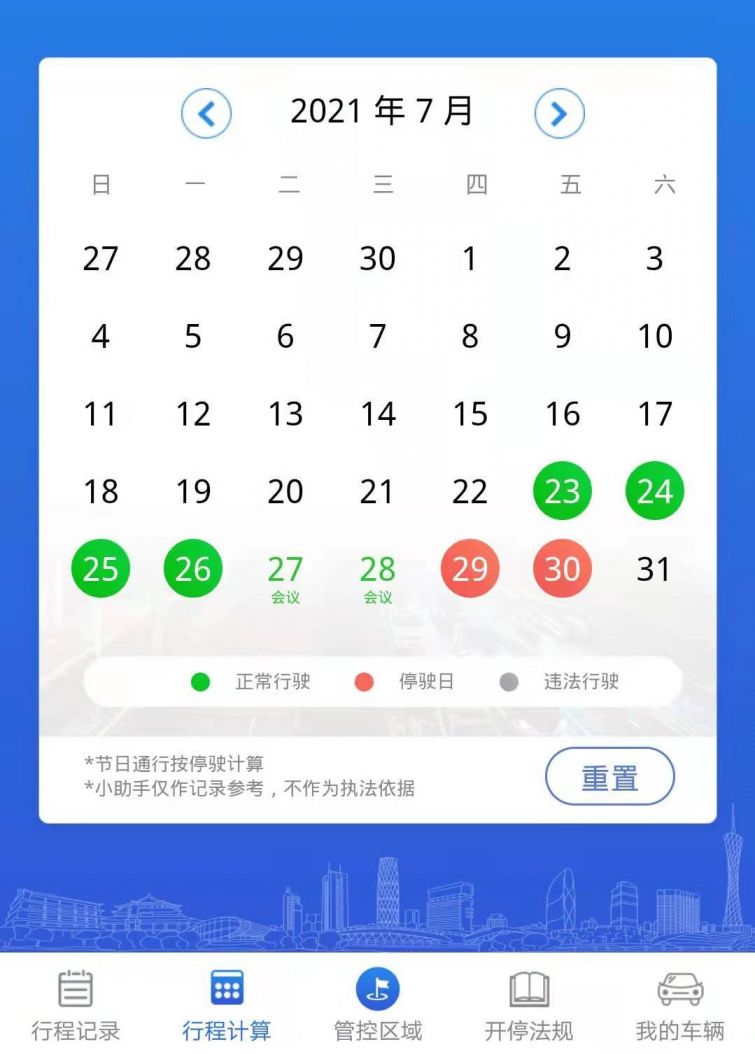
Task: Select July 28 marked 会议
Action: 378,575
